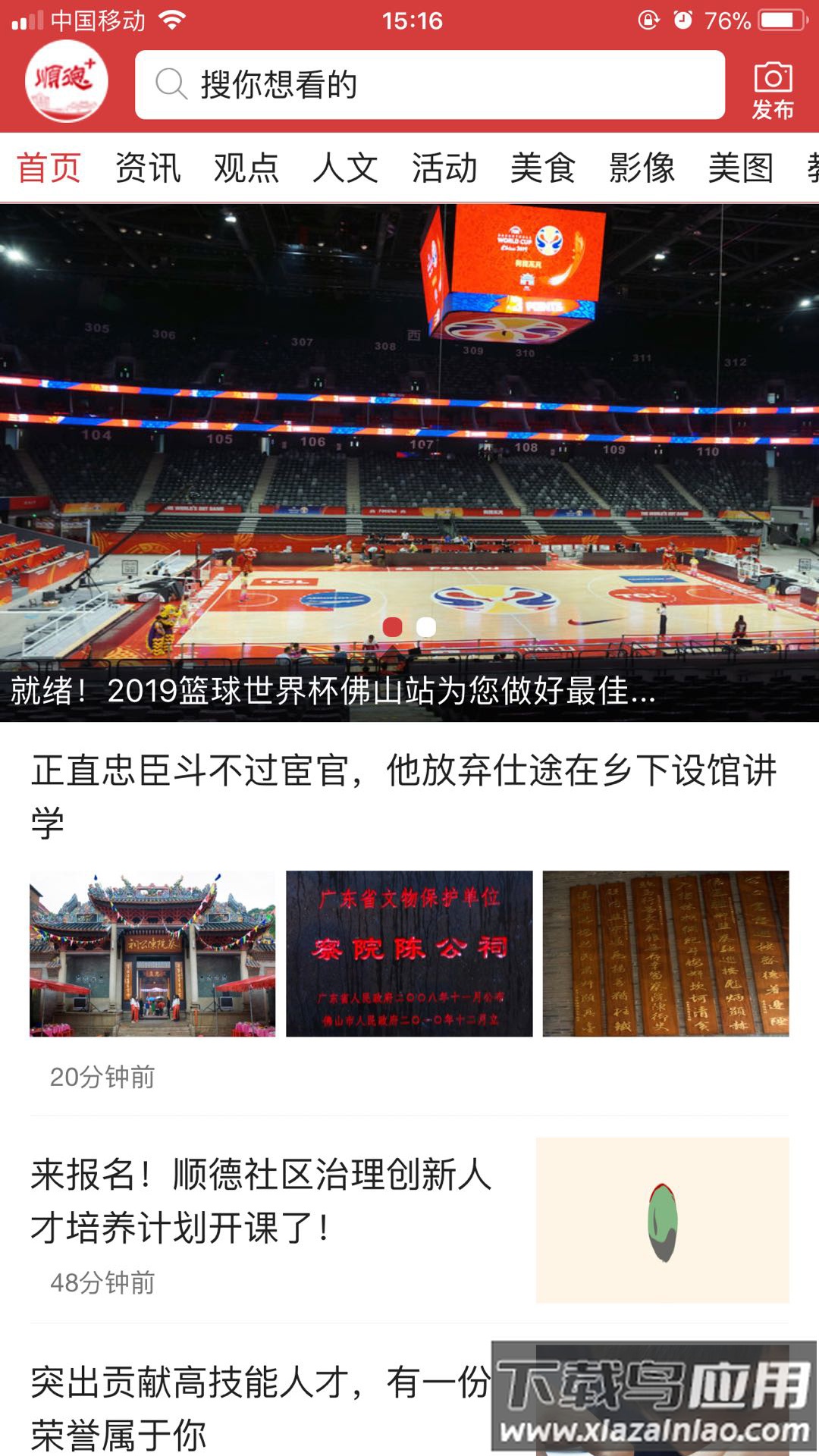The image size is (819, 1456).
Task: Switch to the 影像 tab
Action: tap(642, 168)
